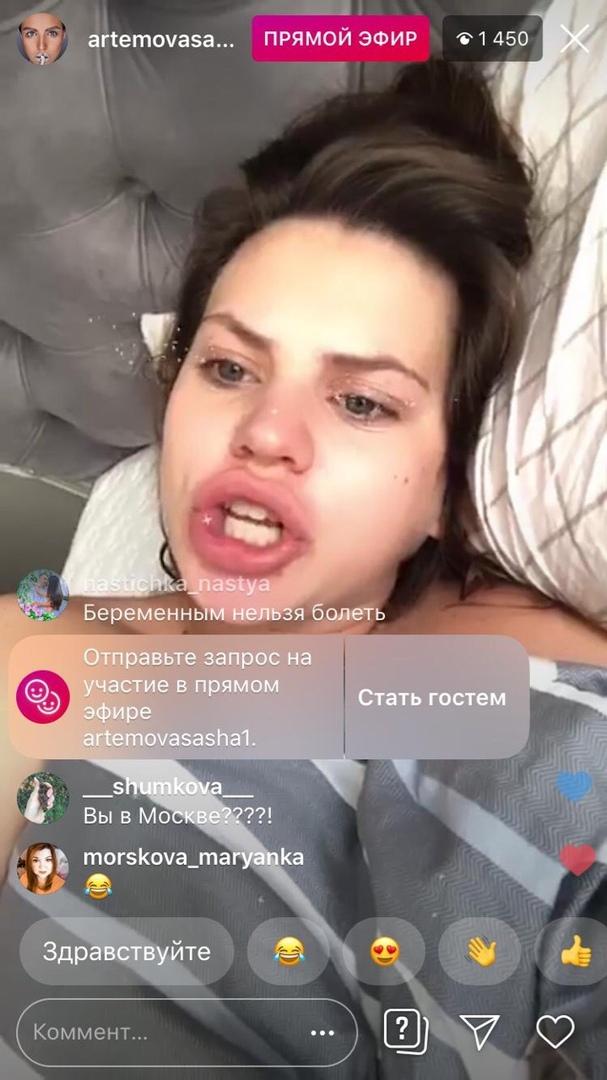Send the waving hand emoji reaction

click(480, 952)
